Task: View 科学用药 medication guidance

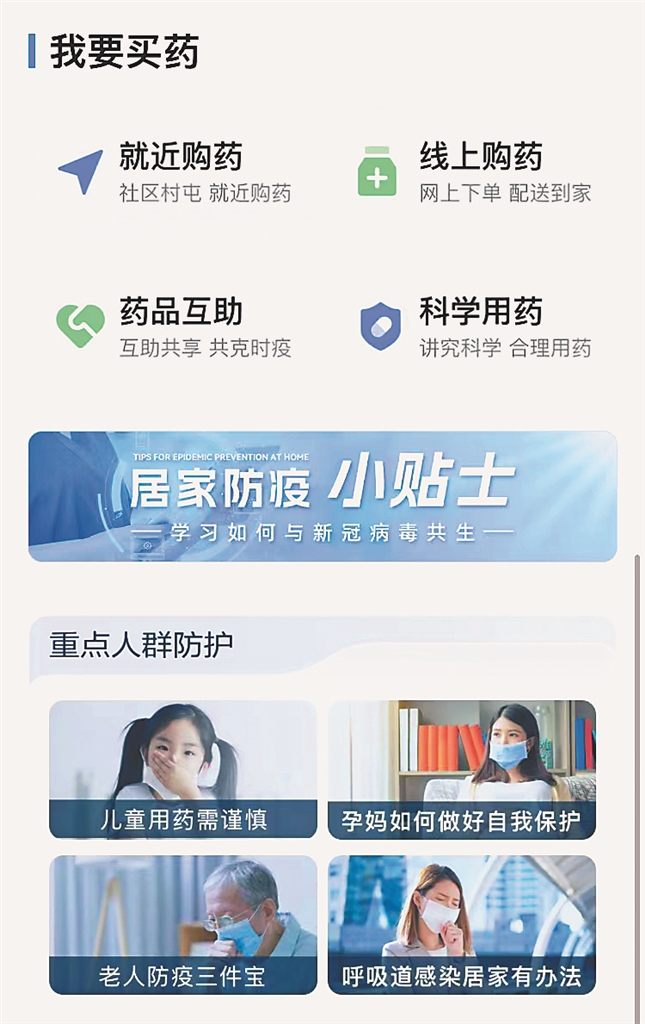Action: (x=480, y=327)
